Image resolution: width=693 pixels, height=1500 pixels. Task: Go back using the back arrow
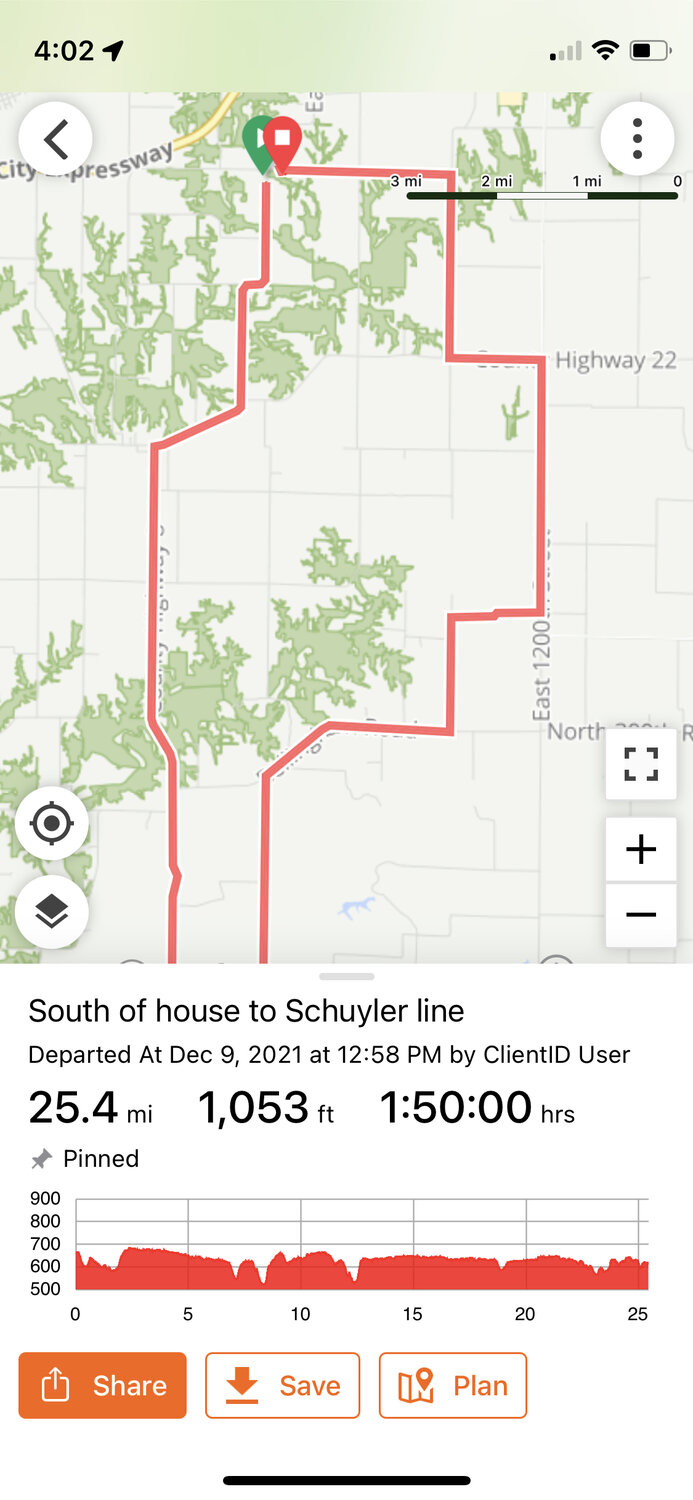click(55, 139)
